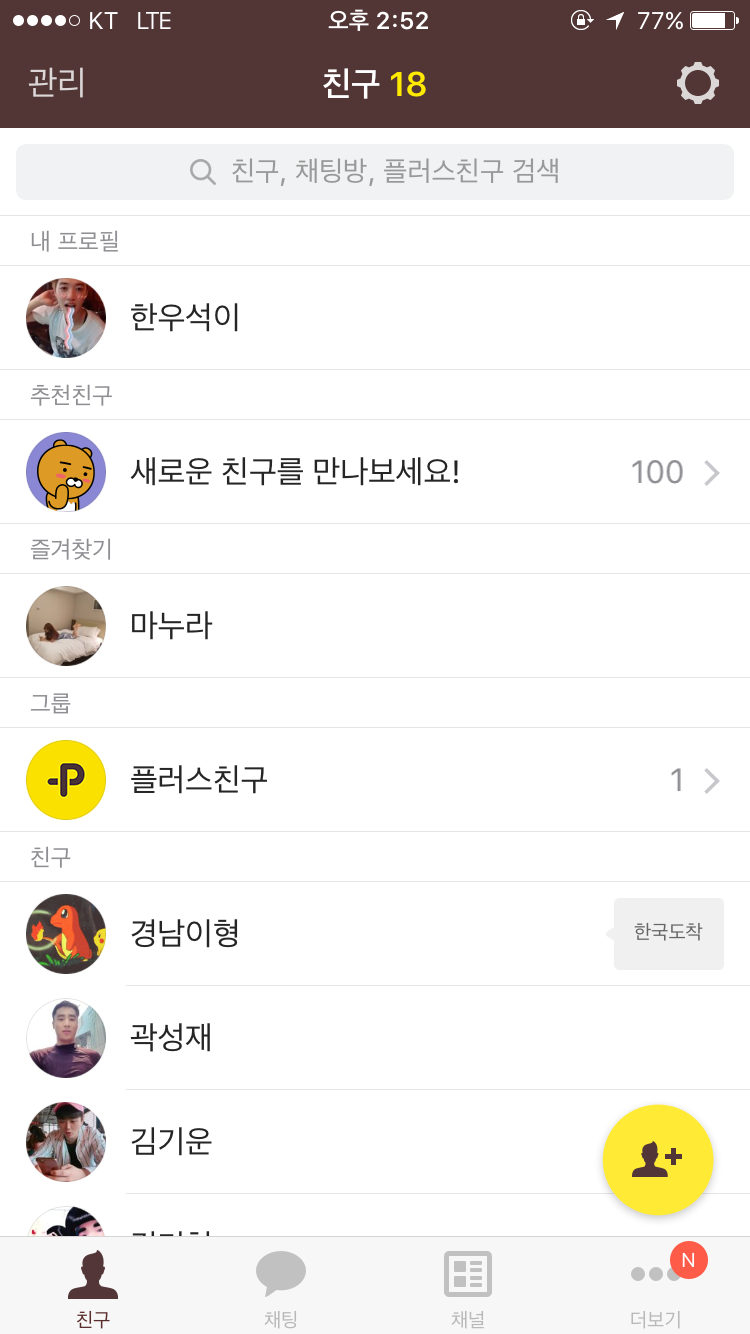Image resolution: width=750 pixels, height=1334 pixels.
Task: Open the settings gear icon
Action: pyautogui.click(x=697, y=84)
